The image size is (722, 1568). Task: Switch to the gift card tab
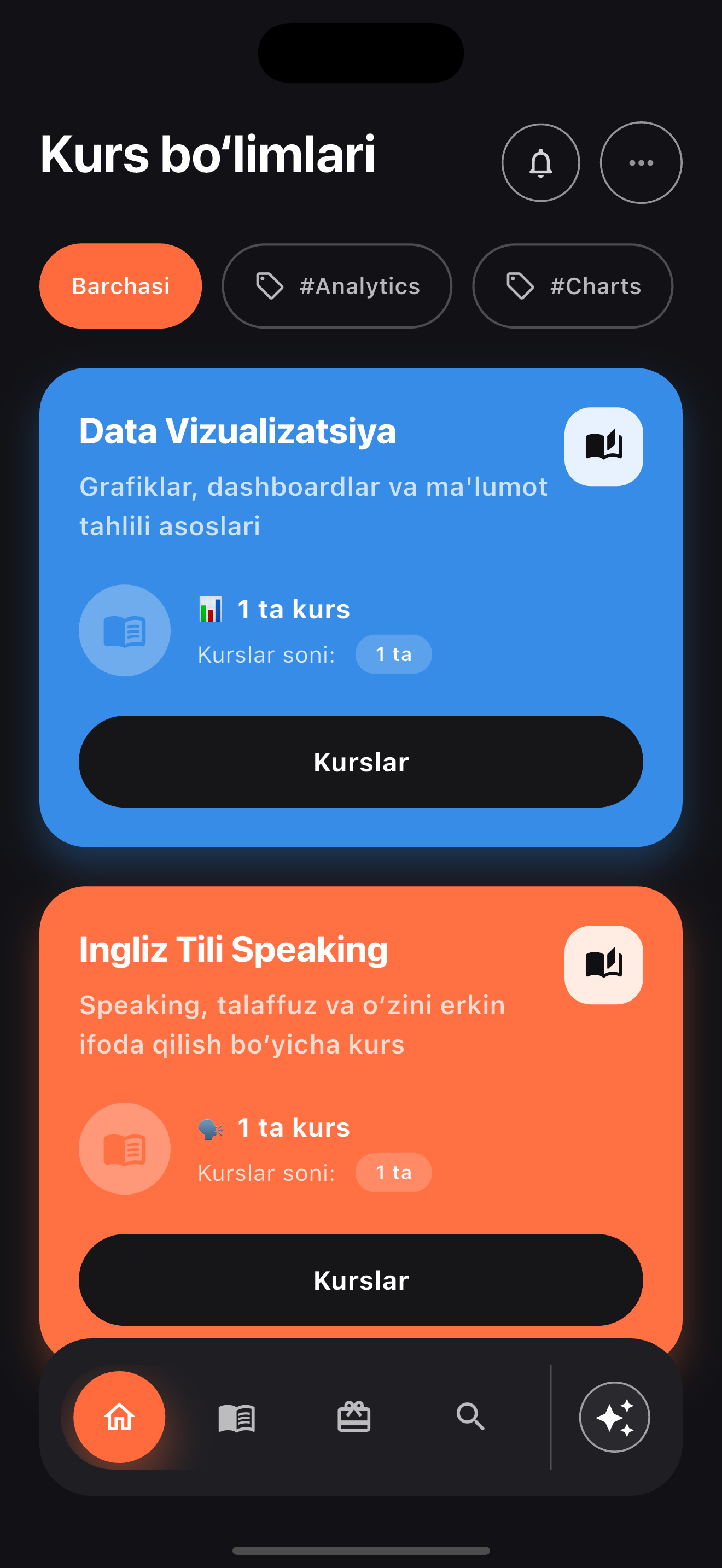(354, 1417)
